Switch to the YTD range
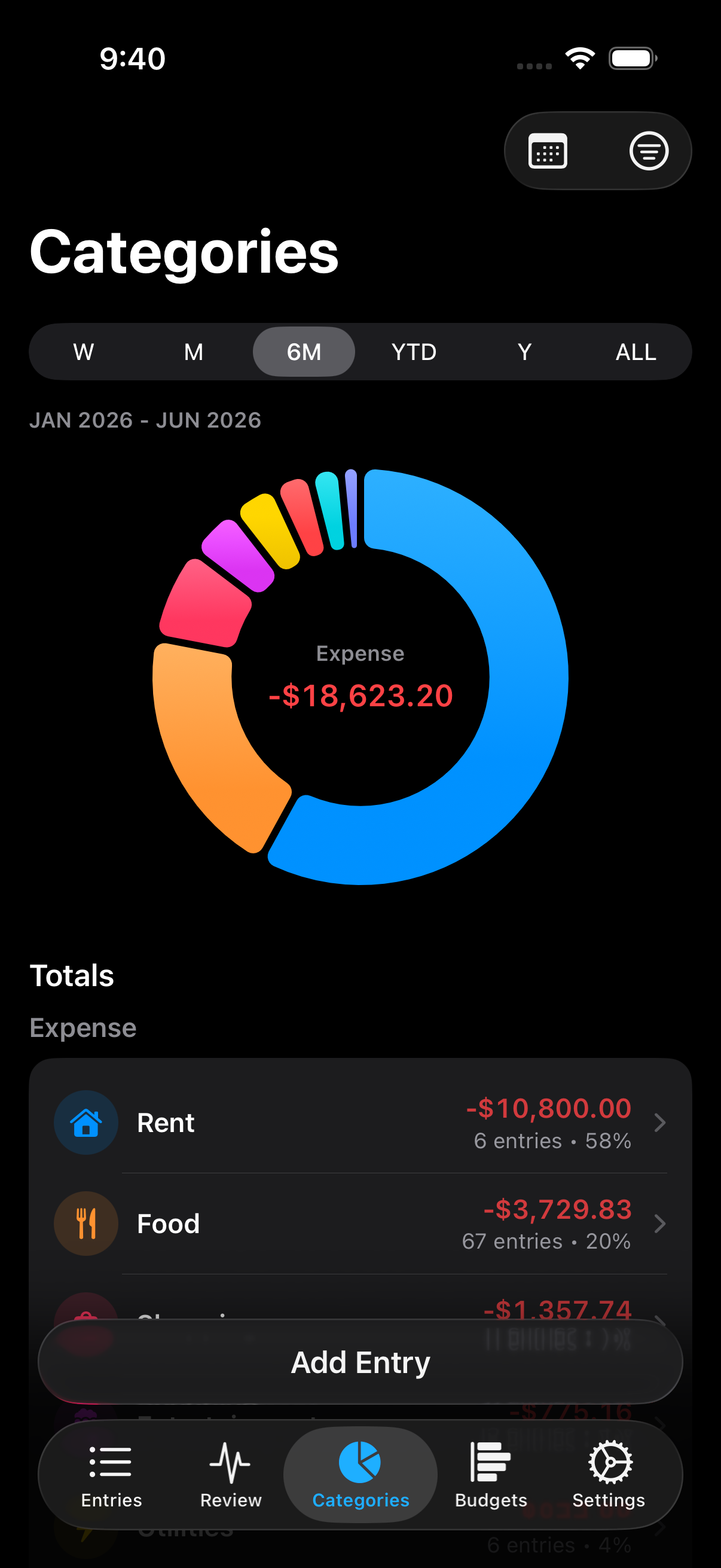This screenshot has height=1568, width=721. (414, 352)
